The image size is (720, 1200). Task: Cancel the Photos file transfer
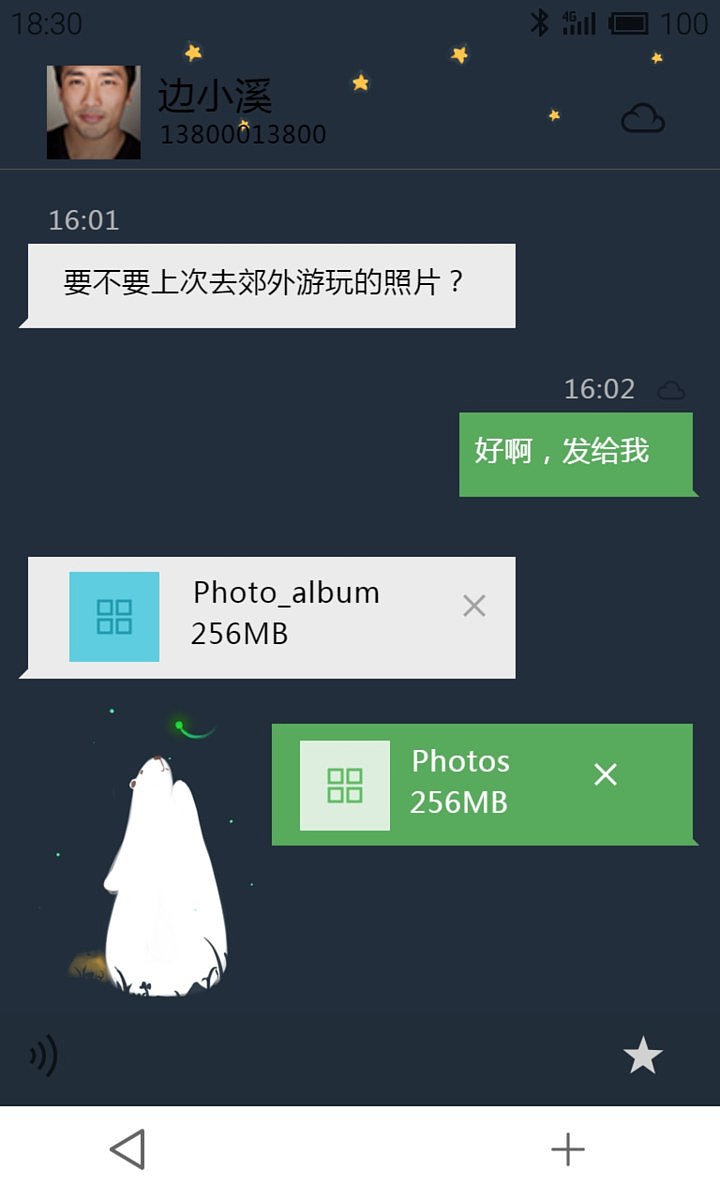tap(605, 774)
